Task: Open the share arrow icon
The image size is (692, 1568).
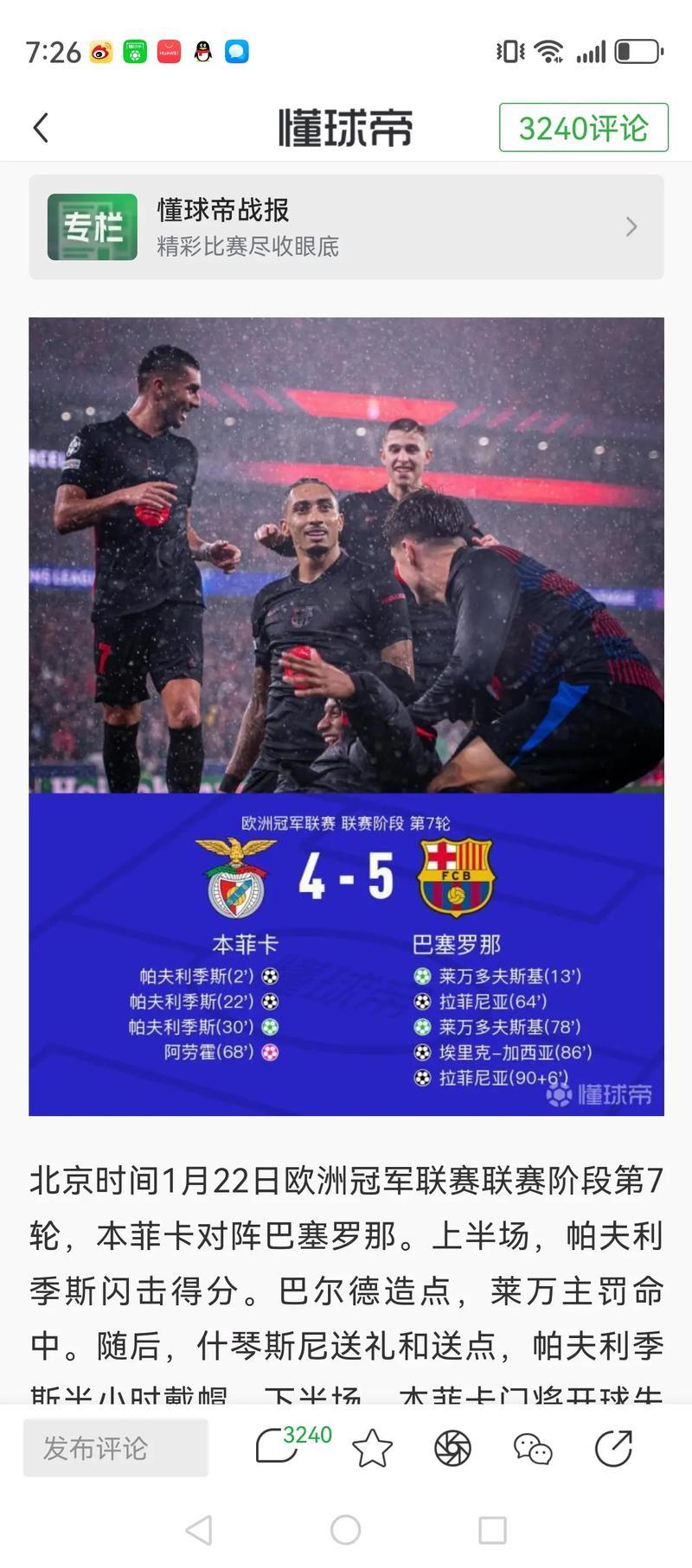Action: (x=613, y=1448)
